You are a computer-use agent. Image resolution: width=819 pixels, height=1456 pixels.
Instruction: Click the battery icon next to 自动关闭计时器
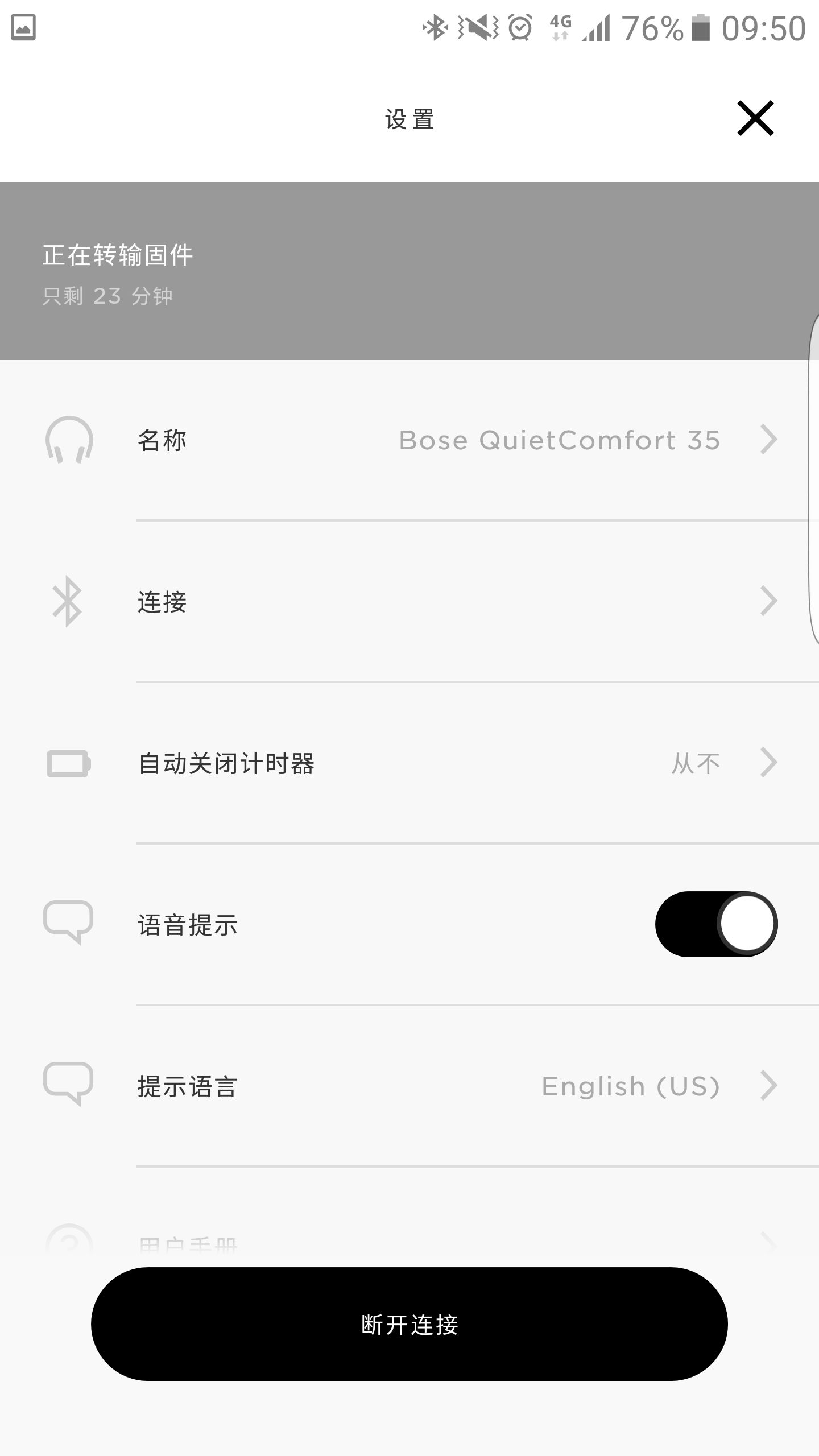pos(68,764)
